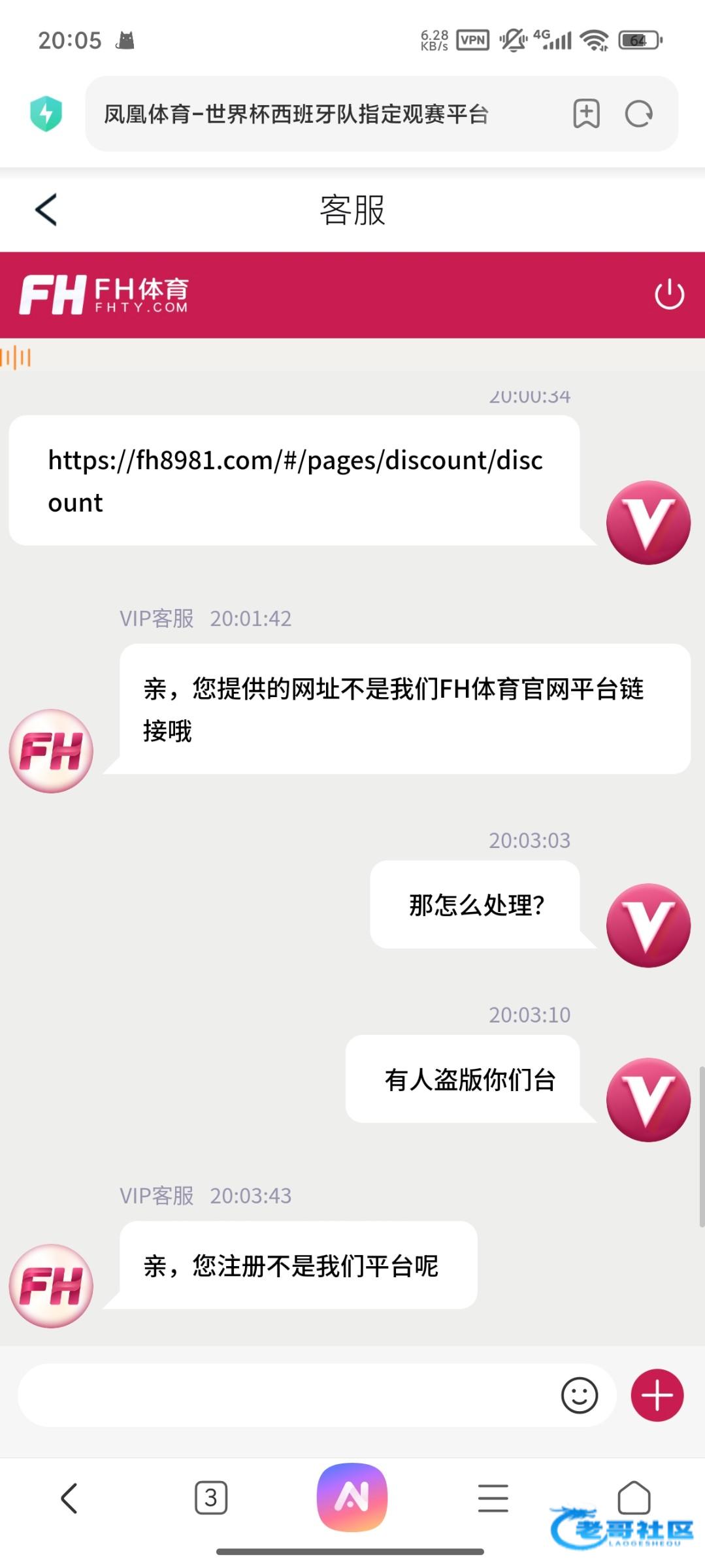Focus the chat message input field
This screenshot has width=705, height=1568.
click(x=287, y=1395)
